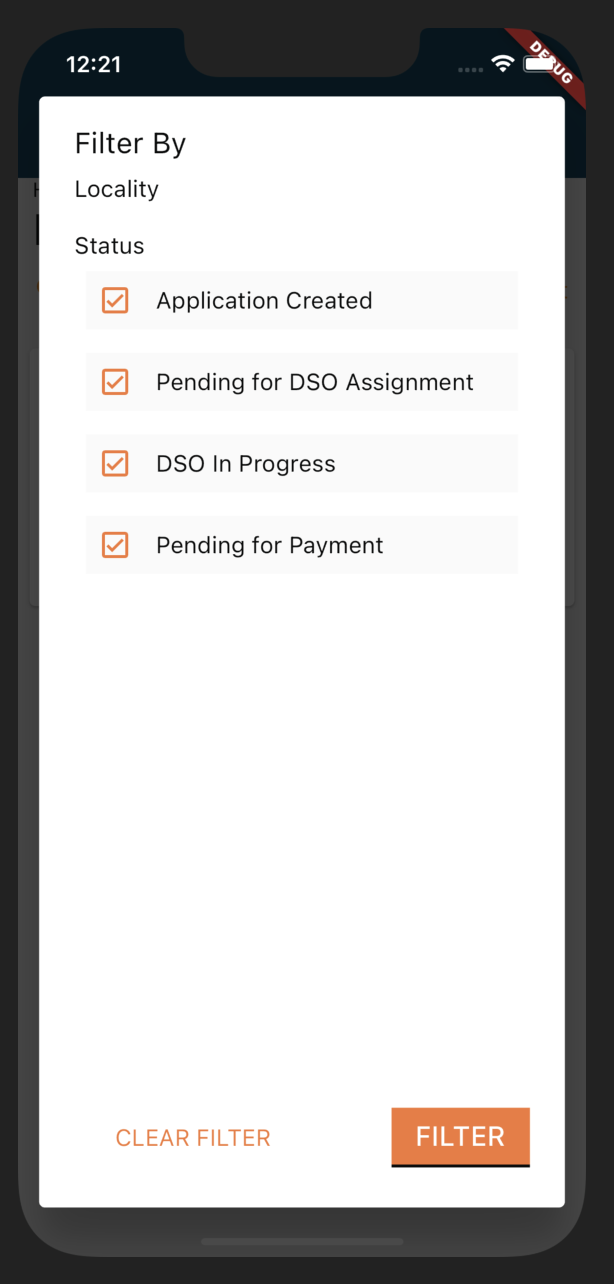Screen dimensions: 614x1284
Task: Tap the Clear Filter button
Action: tap(193, 1138)
